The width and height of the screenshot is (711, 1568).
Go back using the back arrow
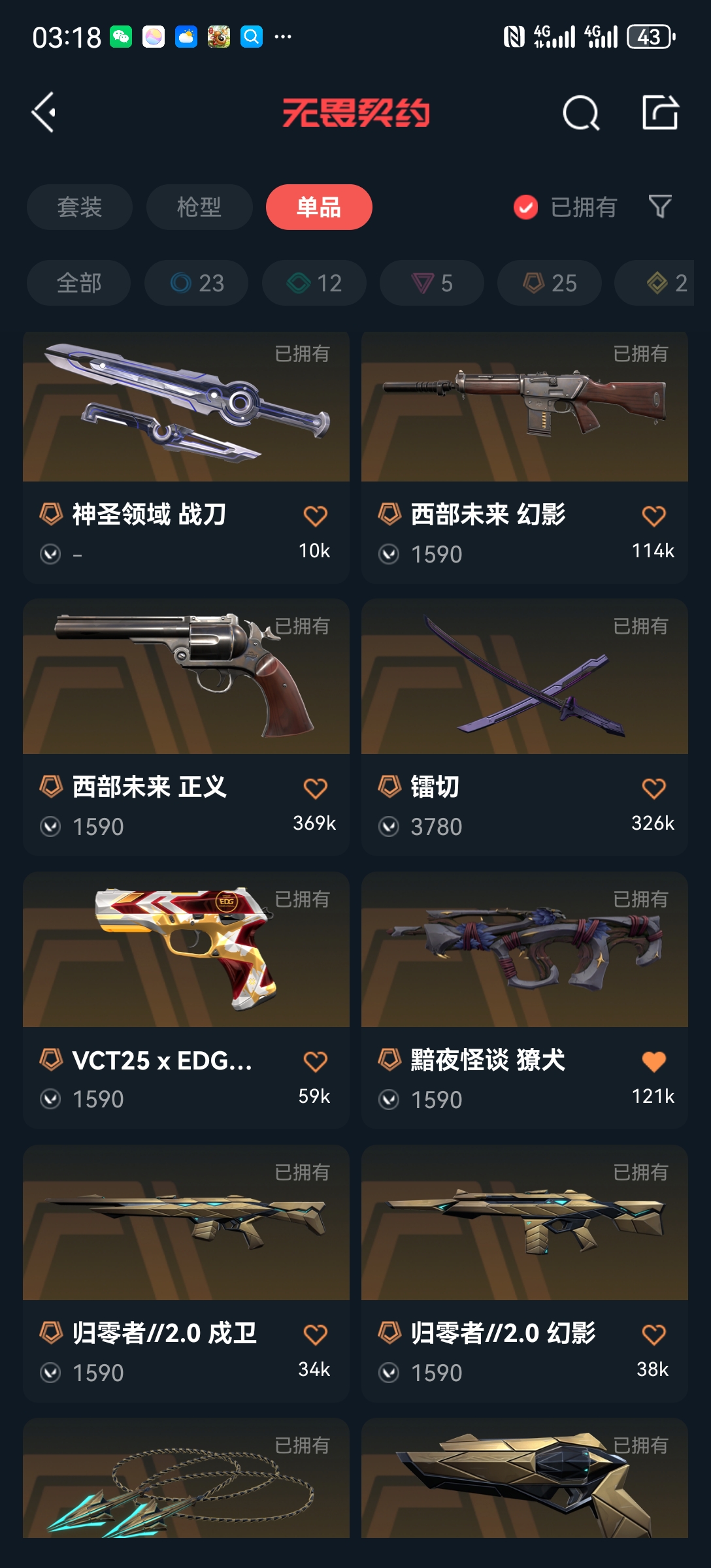point(44,112)
